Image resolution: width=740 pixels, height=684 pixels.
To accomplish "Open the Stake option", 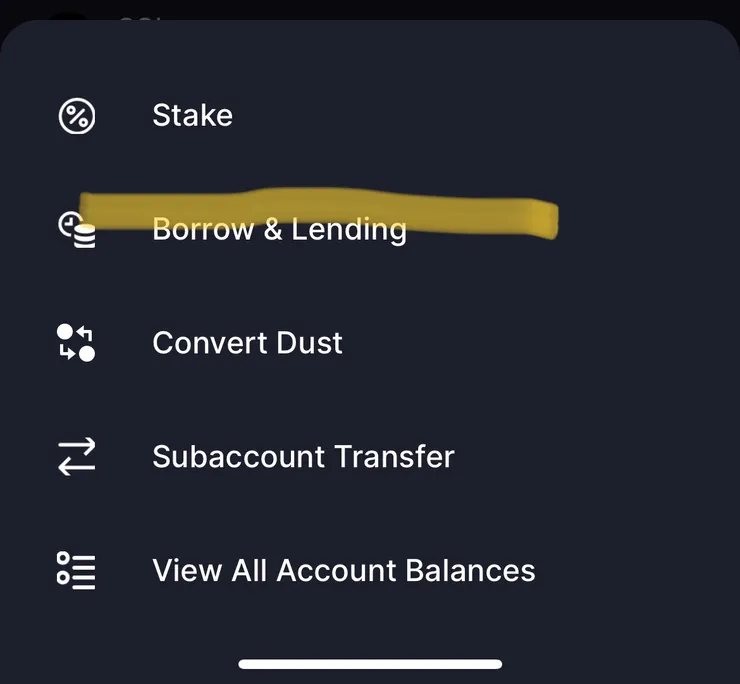I will tap(192, 115).
